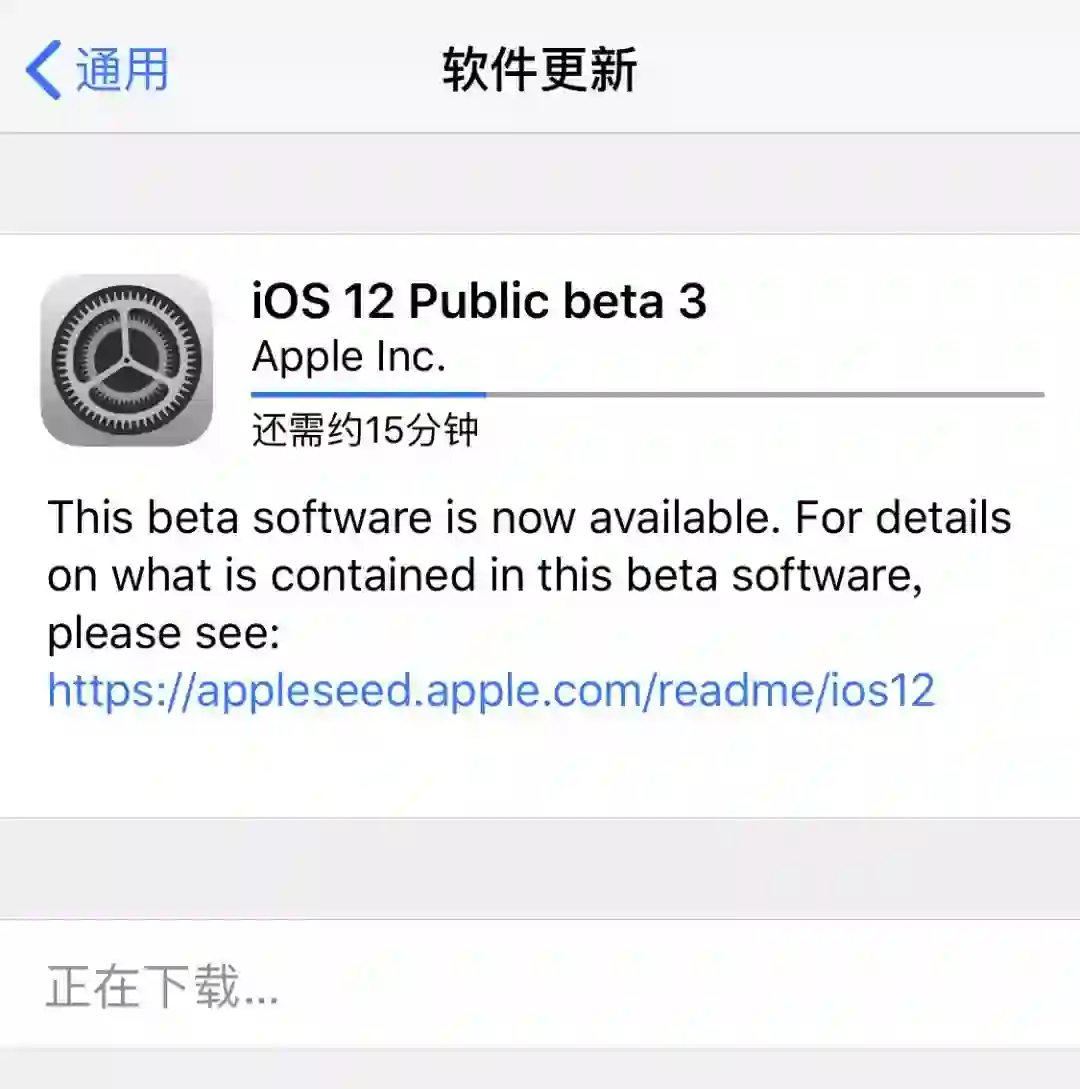Viewport: 1080px width, 1089px height.
Task: Open the appleseed.apple.com readme link
Action: 491,690
